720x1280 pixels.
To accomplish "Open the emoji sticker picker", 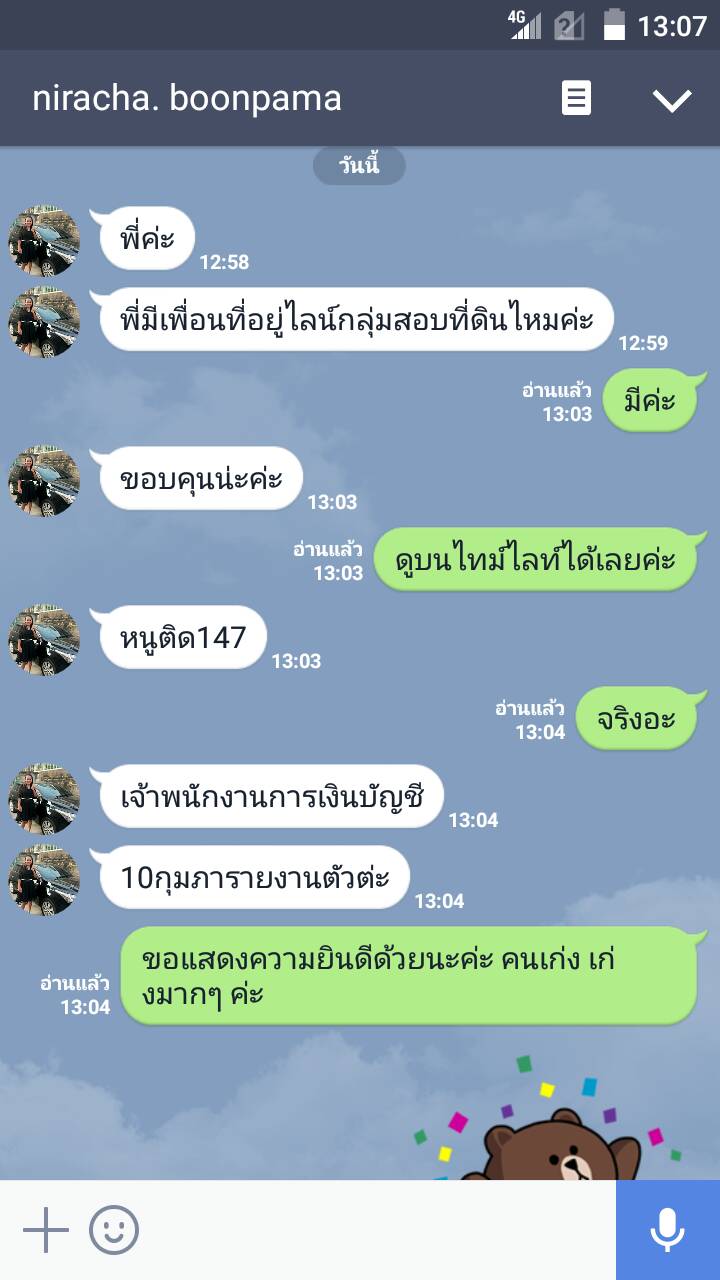I will point(114,1230).
